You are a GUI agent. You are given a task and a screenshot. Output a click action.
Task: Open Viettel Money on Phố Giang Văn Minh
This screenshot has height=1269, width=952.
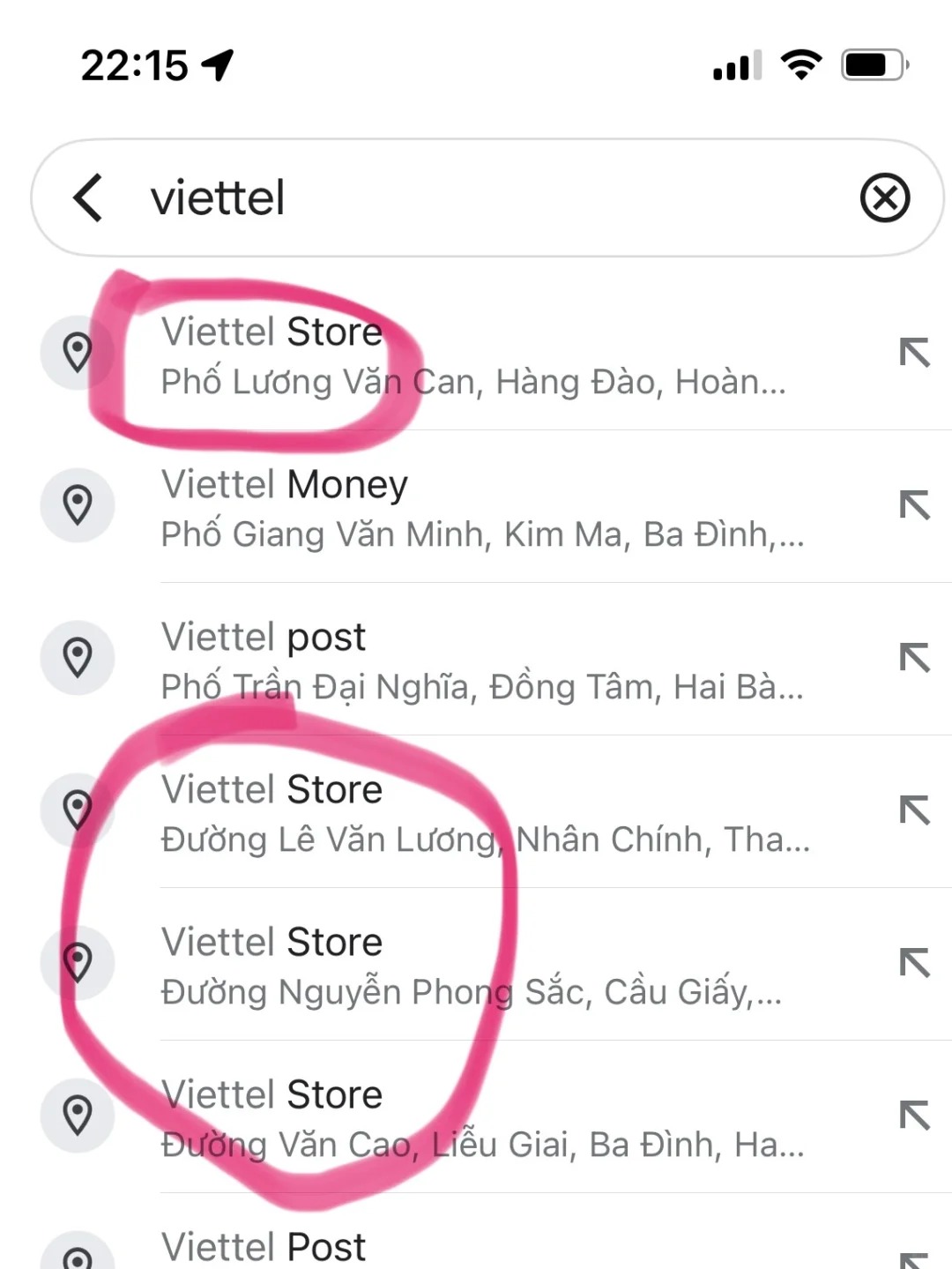(476, 508)
